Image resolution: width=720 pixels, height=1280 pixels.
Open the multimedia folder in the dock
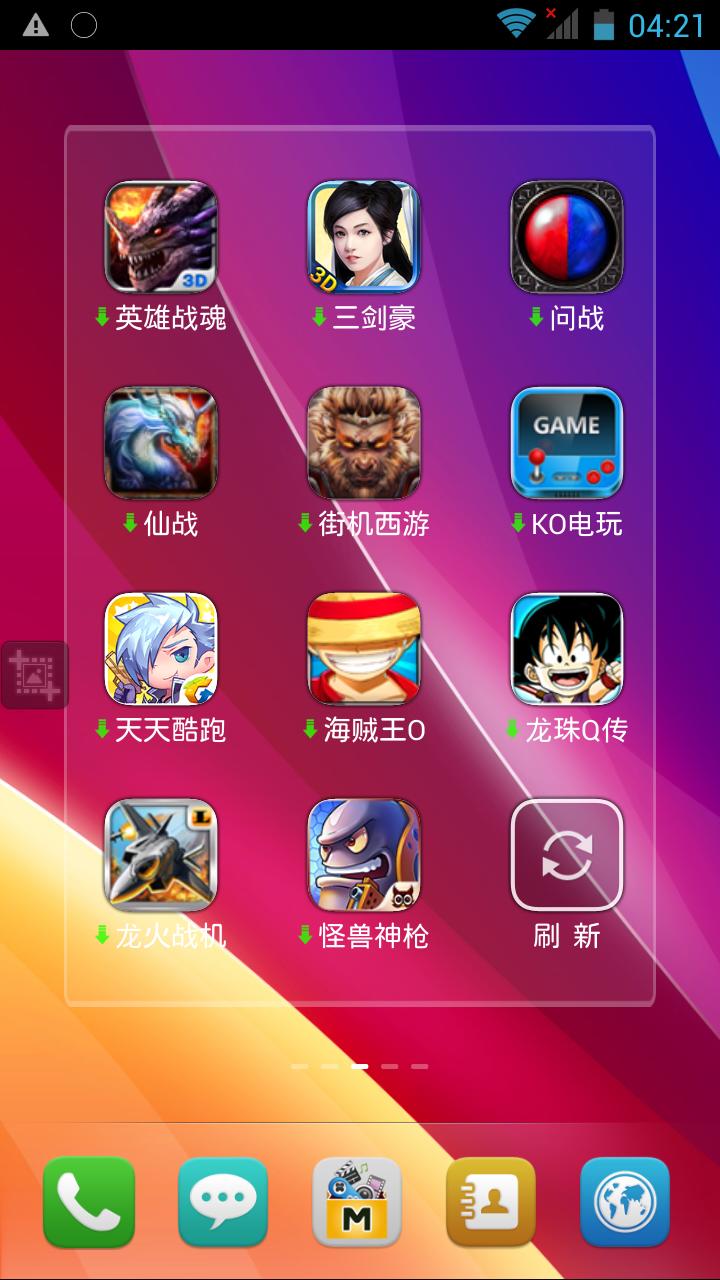[357, 1202]
